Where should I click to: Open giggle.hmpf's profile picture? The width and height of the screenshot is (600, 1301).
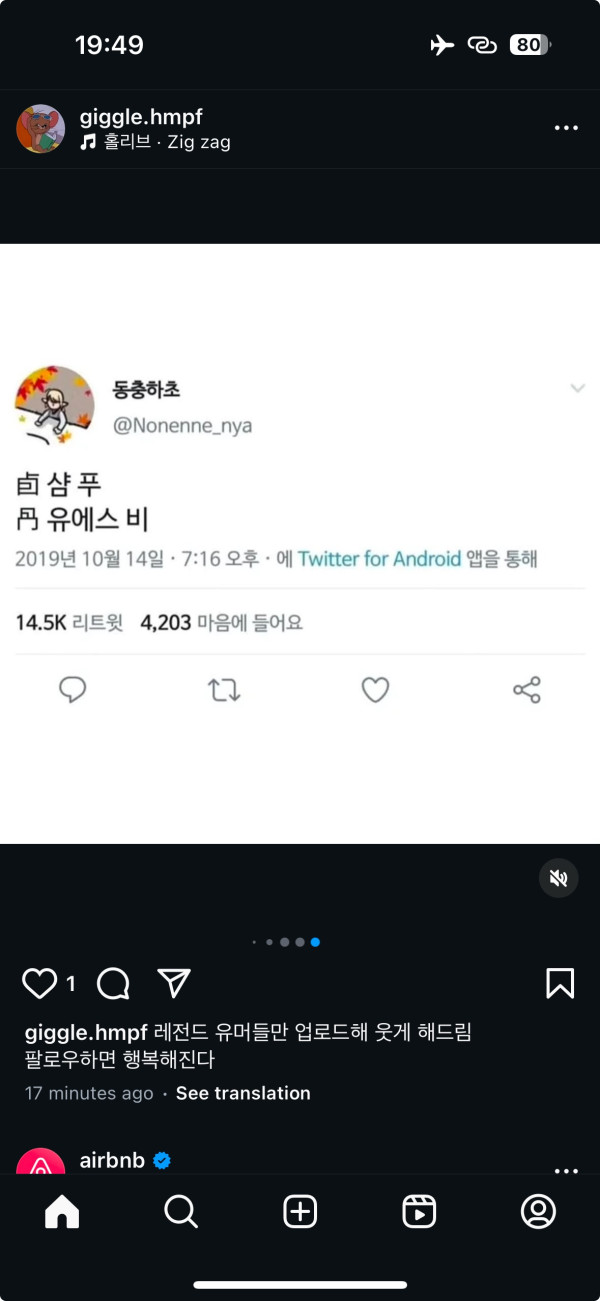click(41, 129)
